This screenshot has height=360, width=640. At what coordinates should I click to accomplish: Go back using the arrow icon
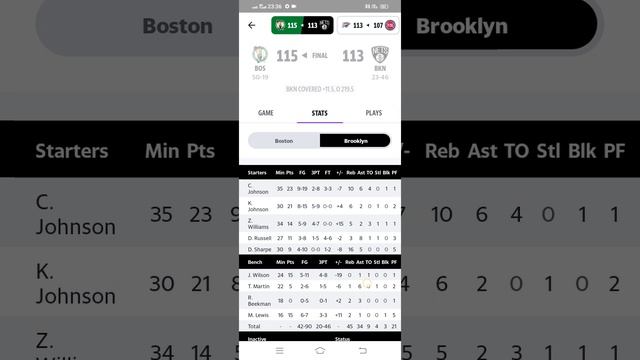pyautogui.click(x=251, y=25)
